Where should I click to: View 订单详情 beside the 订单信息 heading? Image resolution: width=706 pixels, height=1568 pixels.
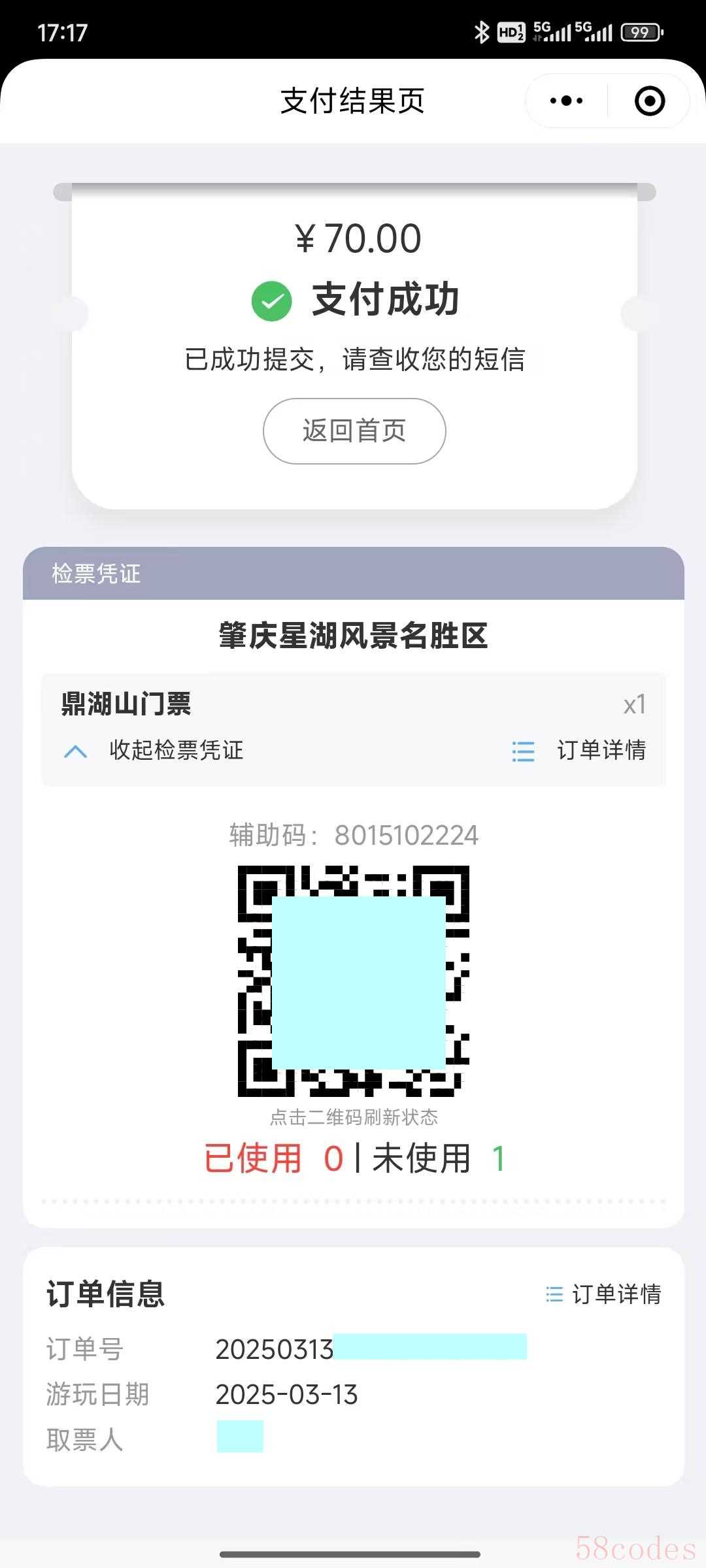pyautogui.click(x=604, y=1294)
